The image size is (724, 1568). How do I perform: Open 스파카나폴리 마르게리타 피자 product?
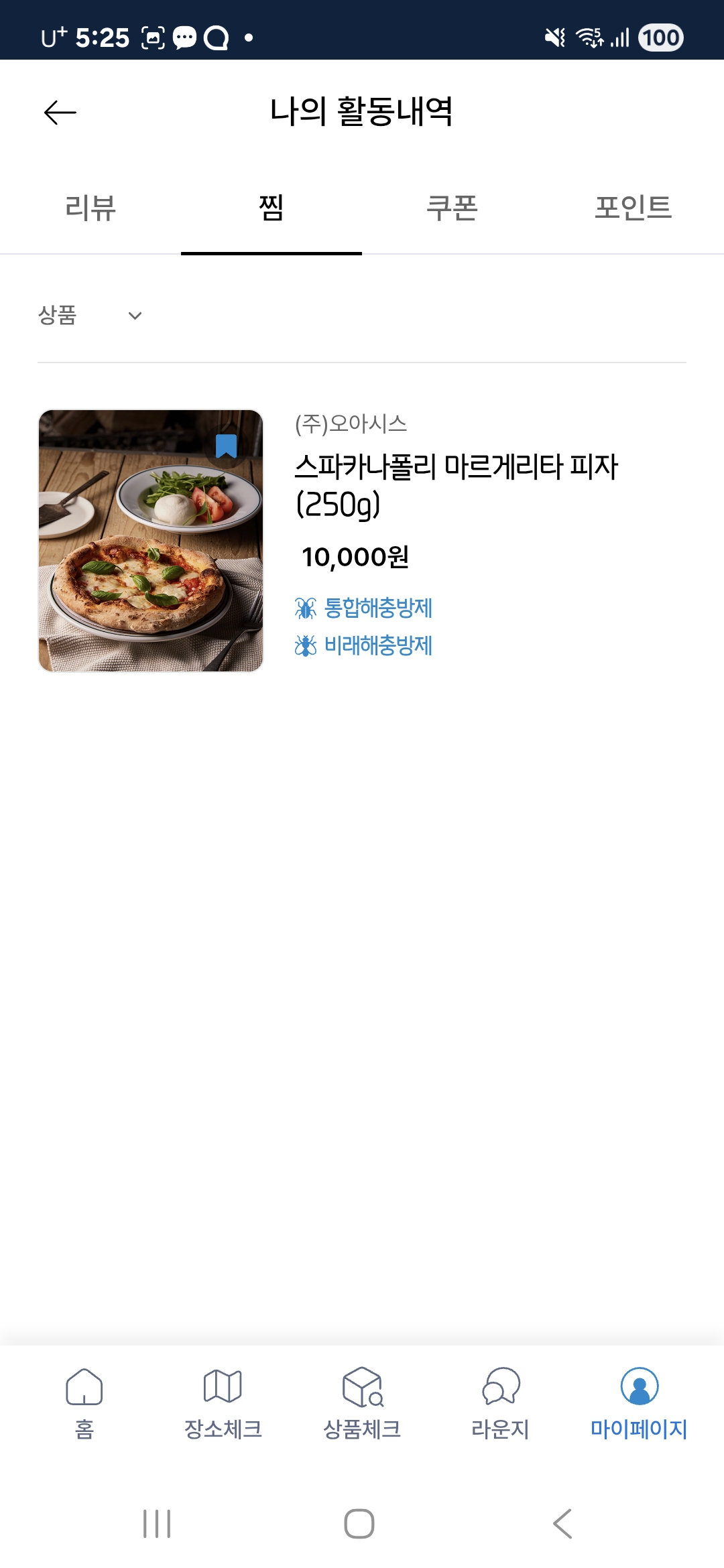[x=456, y=484]
